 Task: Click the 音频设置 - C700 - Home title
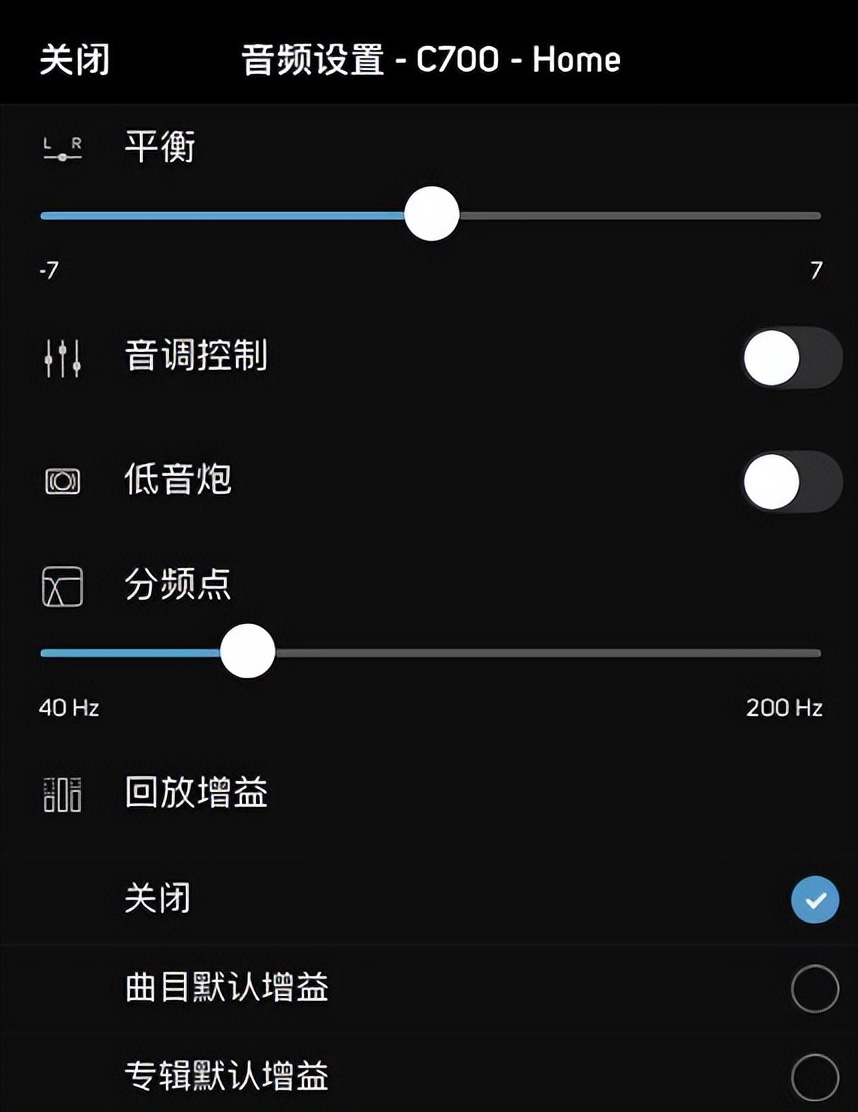(x=428, y=60)
